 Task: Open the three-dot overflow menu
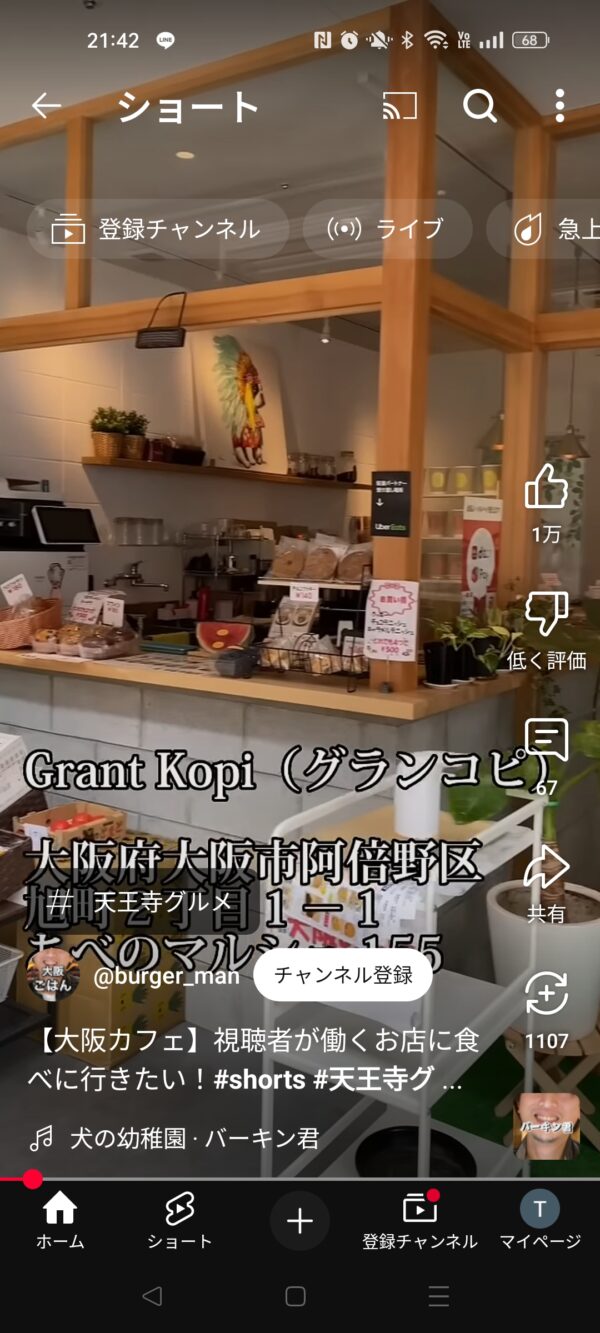point(559,105)
